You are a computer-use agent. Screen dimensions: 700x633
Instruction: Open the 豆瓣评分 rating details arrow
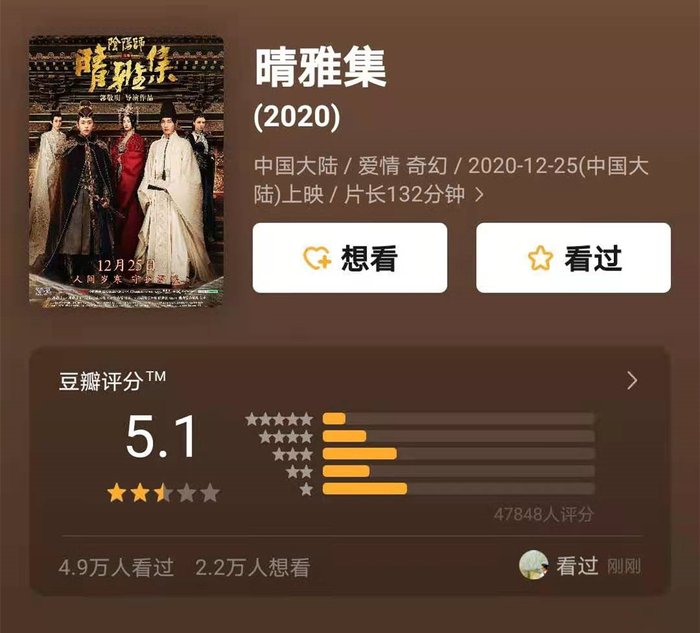[x=631, y=380]
